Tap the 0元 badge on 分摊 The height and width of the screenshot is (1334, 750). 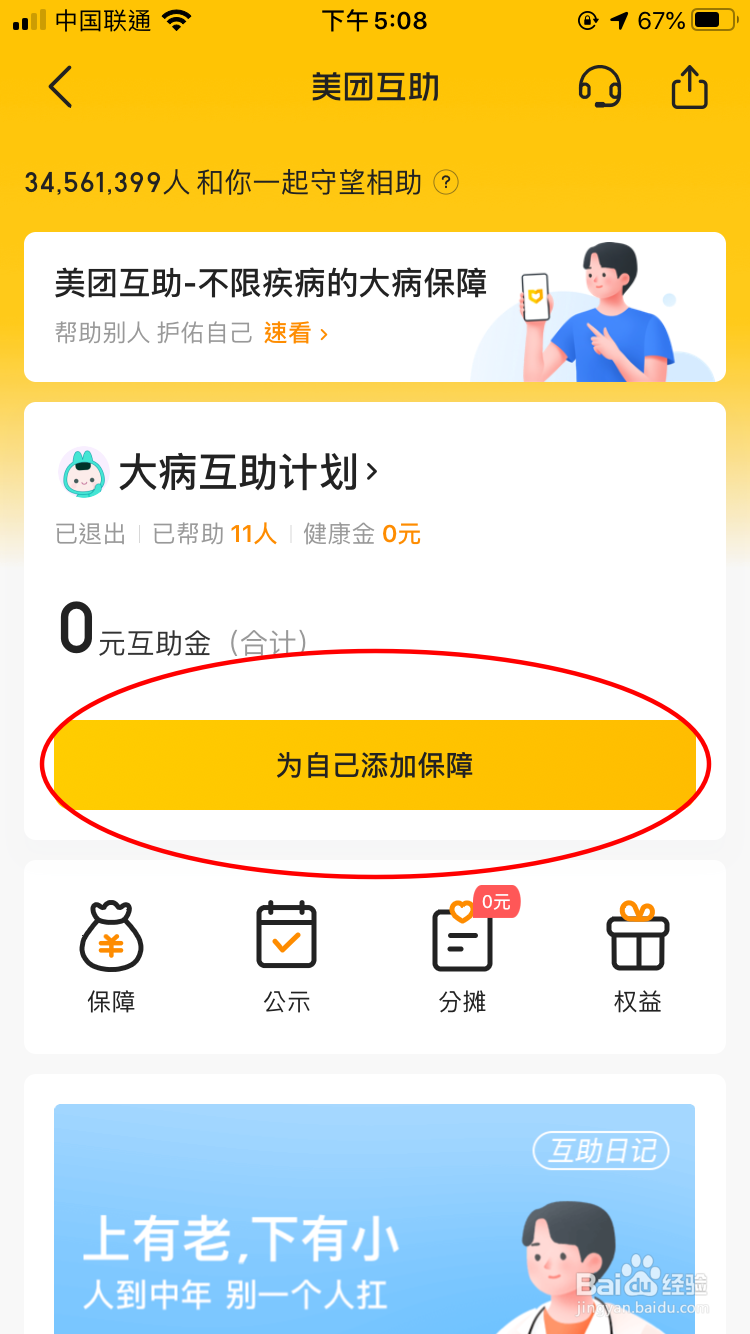click(x=496, y=901)
